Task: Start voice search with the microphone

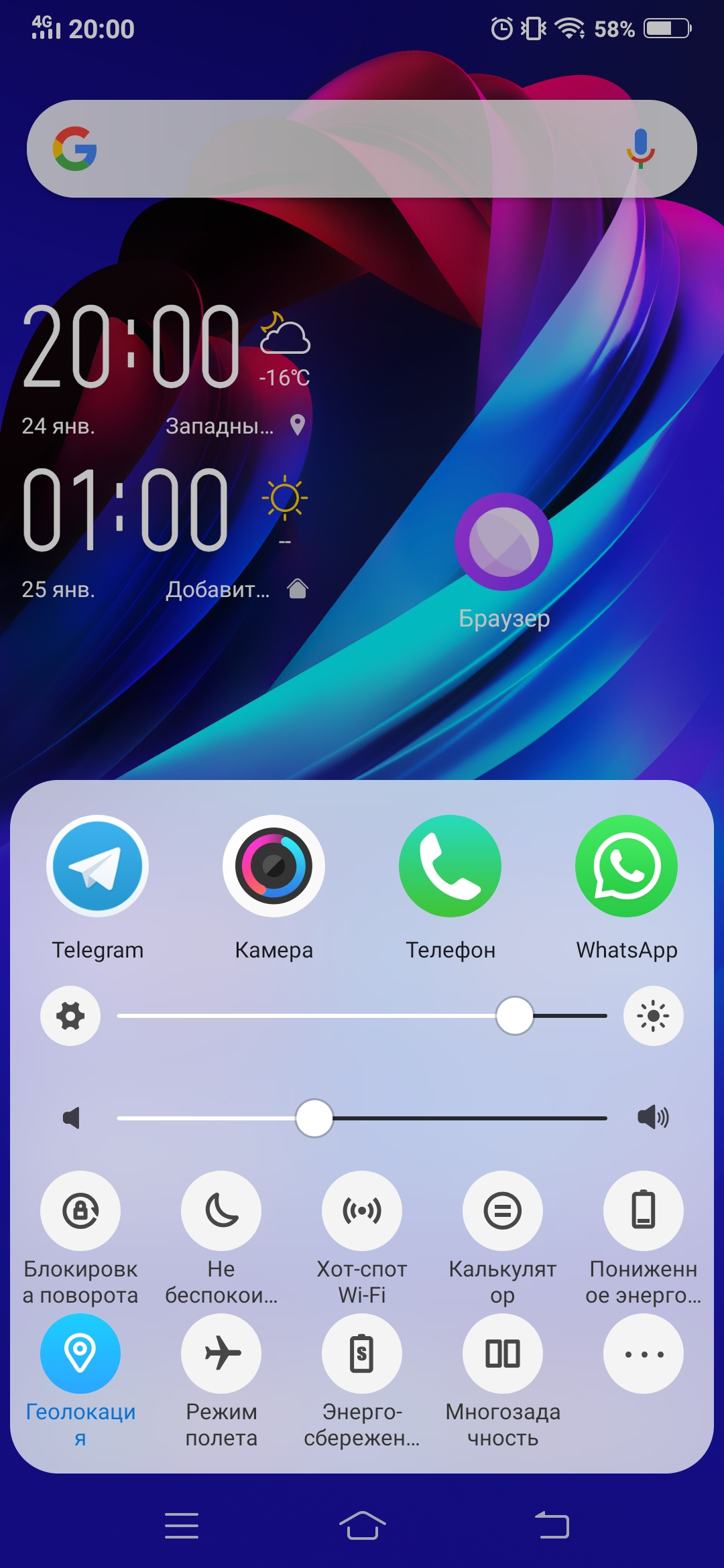Action: pos(641,148)
